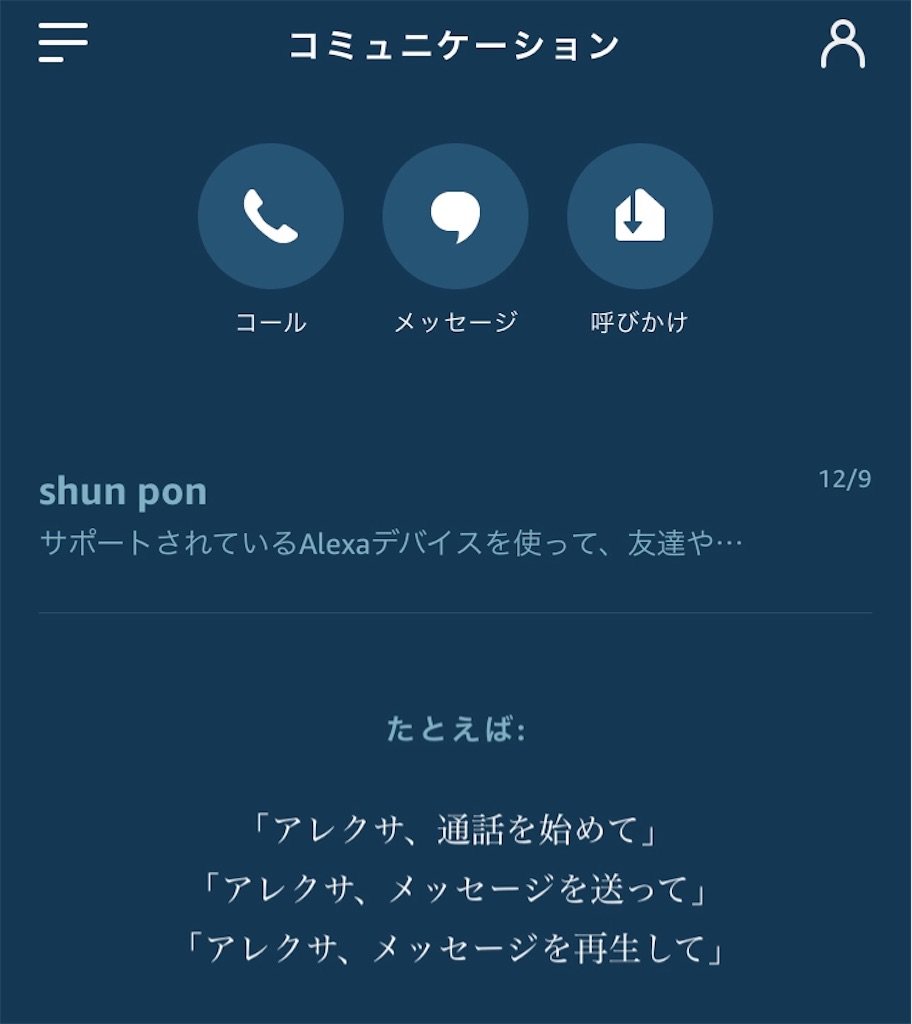Tap the コミュニケーション title in the header

(x=455, y=43)
